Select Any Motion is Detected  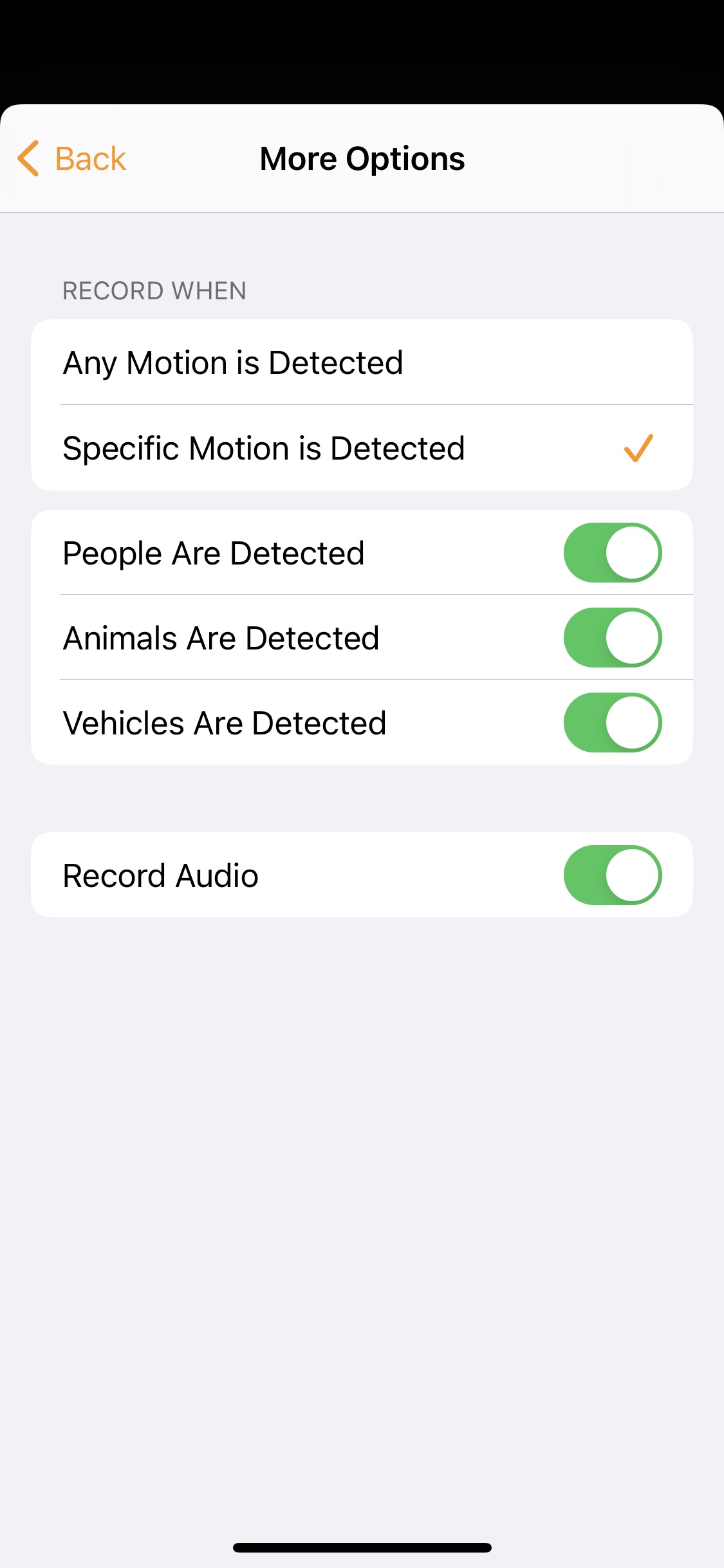[x=360, y=363]
